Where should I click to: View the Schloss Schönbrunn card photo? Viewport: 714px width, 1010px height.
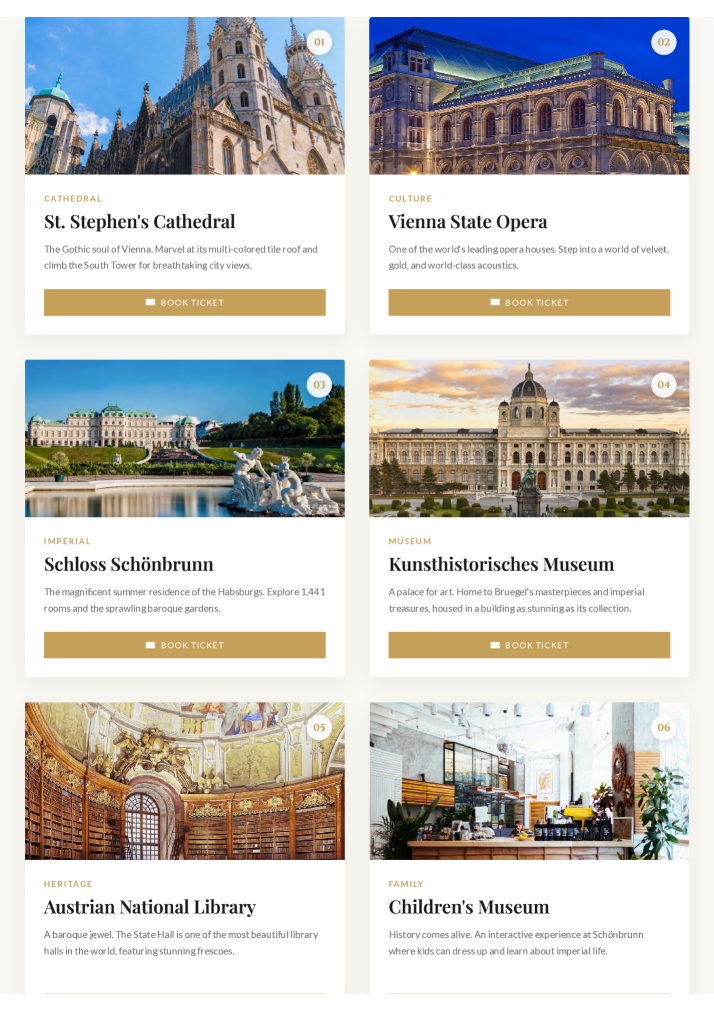pyautogui.click(x=184, y=438)
